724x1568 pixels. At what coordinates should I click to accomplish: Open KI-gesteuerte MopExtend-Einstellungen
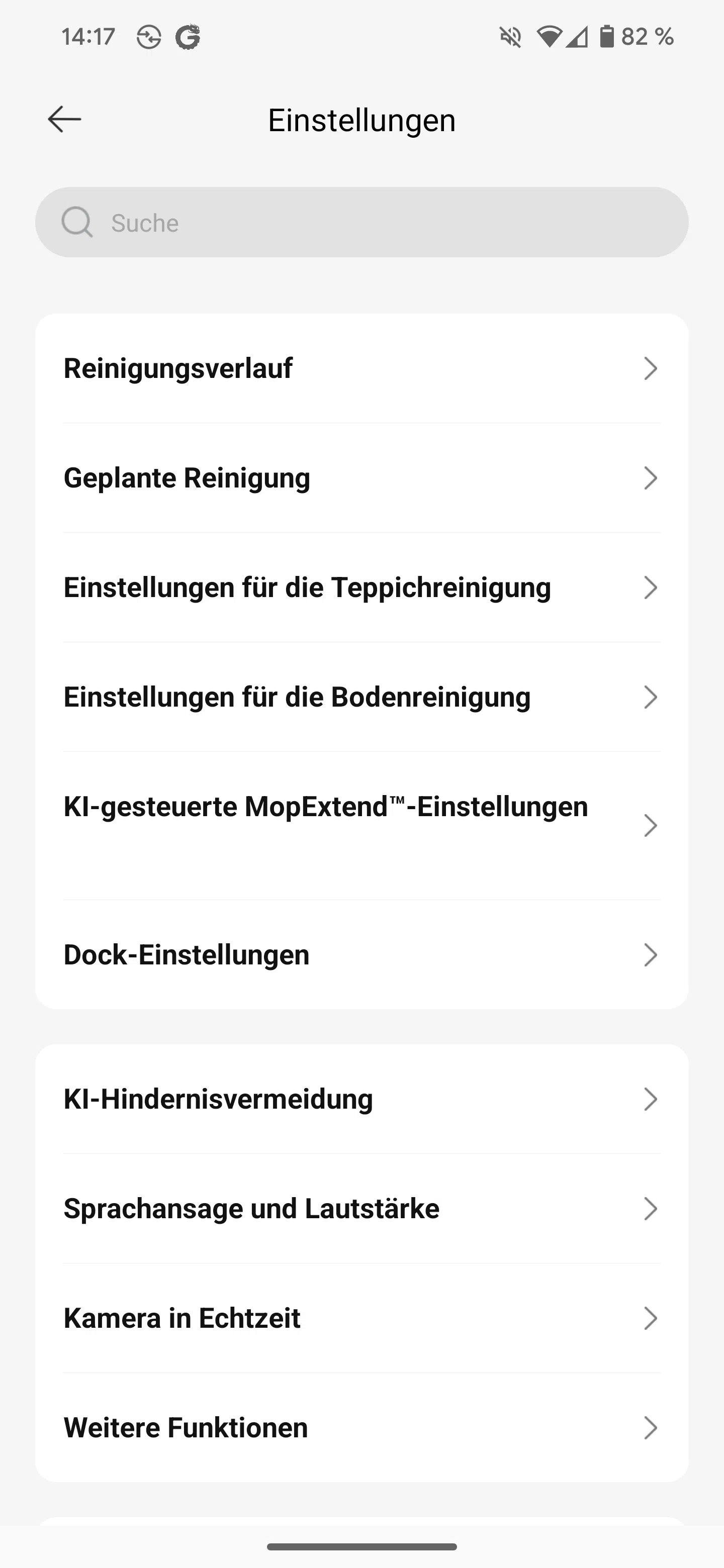(x=361, y=826)
